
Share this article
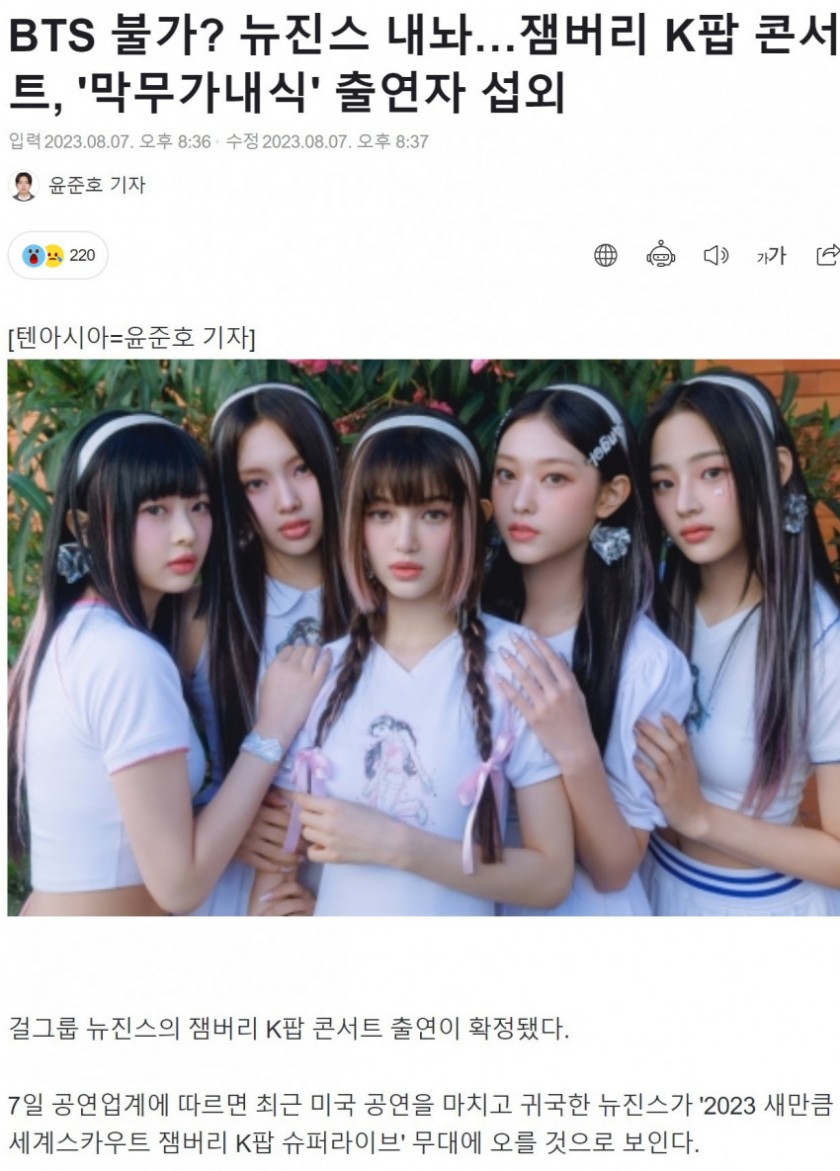tap(826, 255)
